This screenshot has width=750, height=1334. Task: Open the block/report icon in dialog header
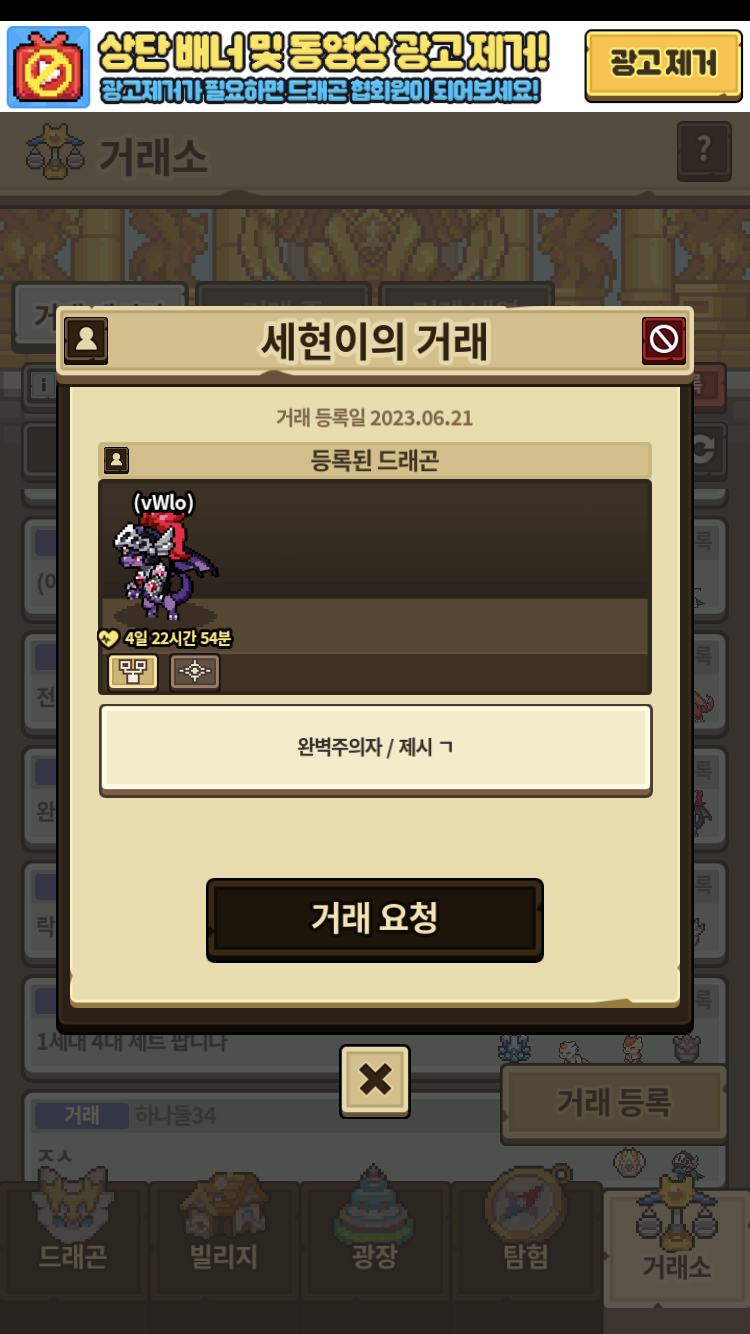tap(664, 340)
